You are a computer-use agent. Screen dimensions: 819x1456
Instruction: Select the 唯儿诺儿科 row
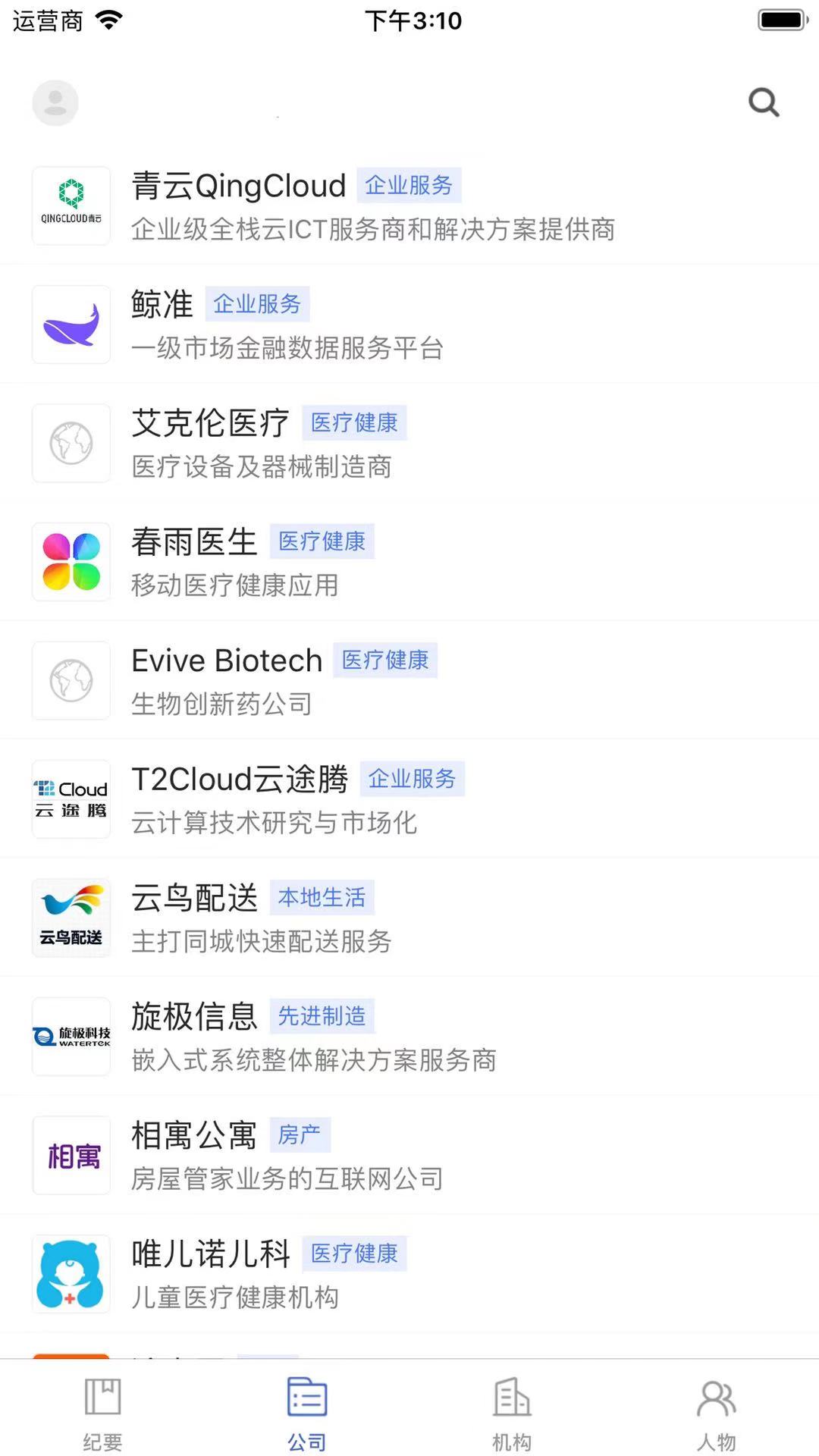click(409, 1274)
